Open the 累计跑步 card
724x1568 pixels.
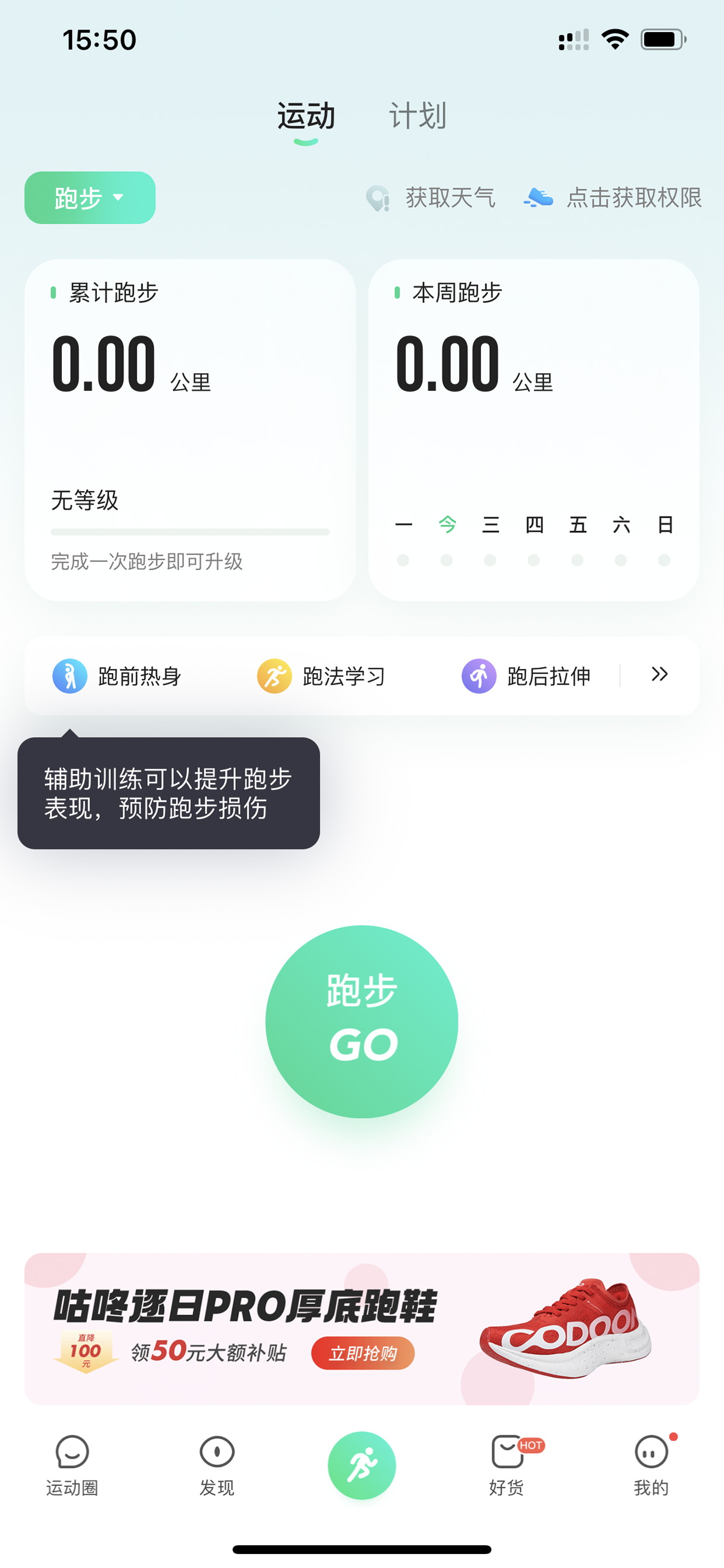190,431
